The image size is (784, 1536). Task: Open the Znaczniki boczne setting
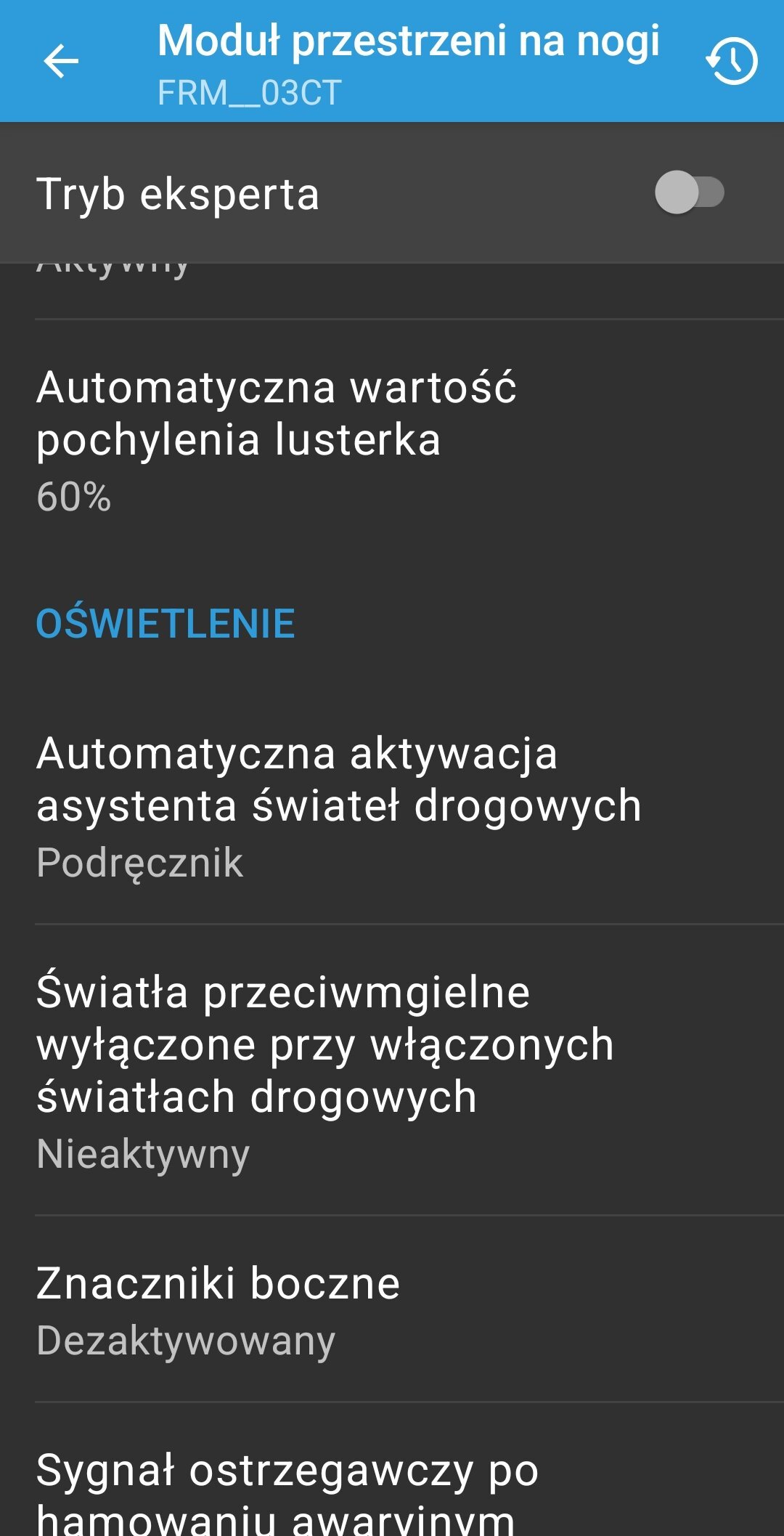click(392, 1309)
